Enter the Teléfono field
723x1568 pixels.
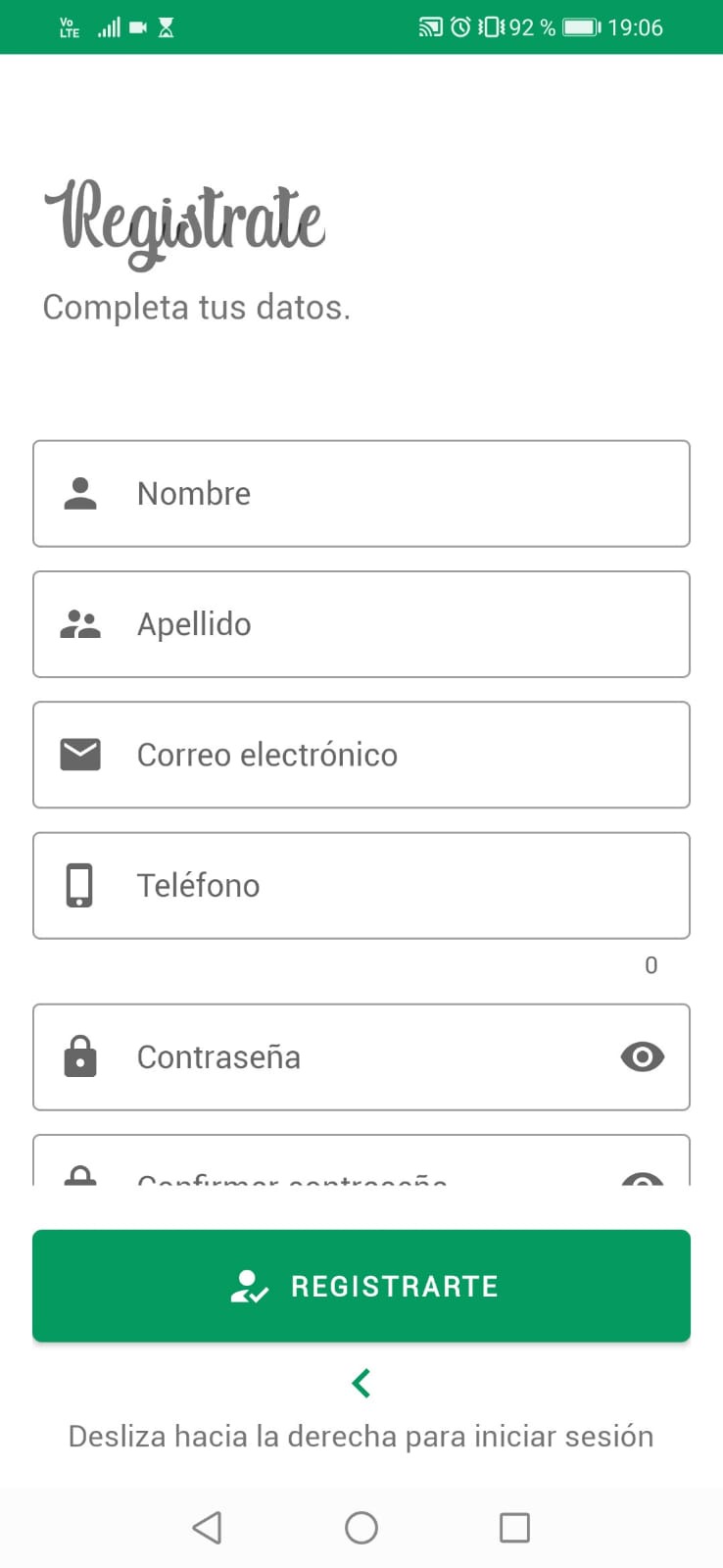tap(361, 886)
